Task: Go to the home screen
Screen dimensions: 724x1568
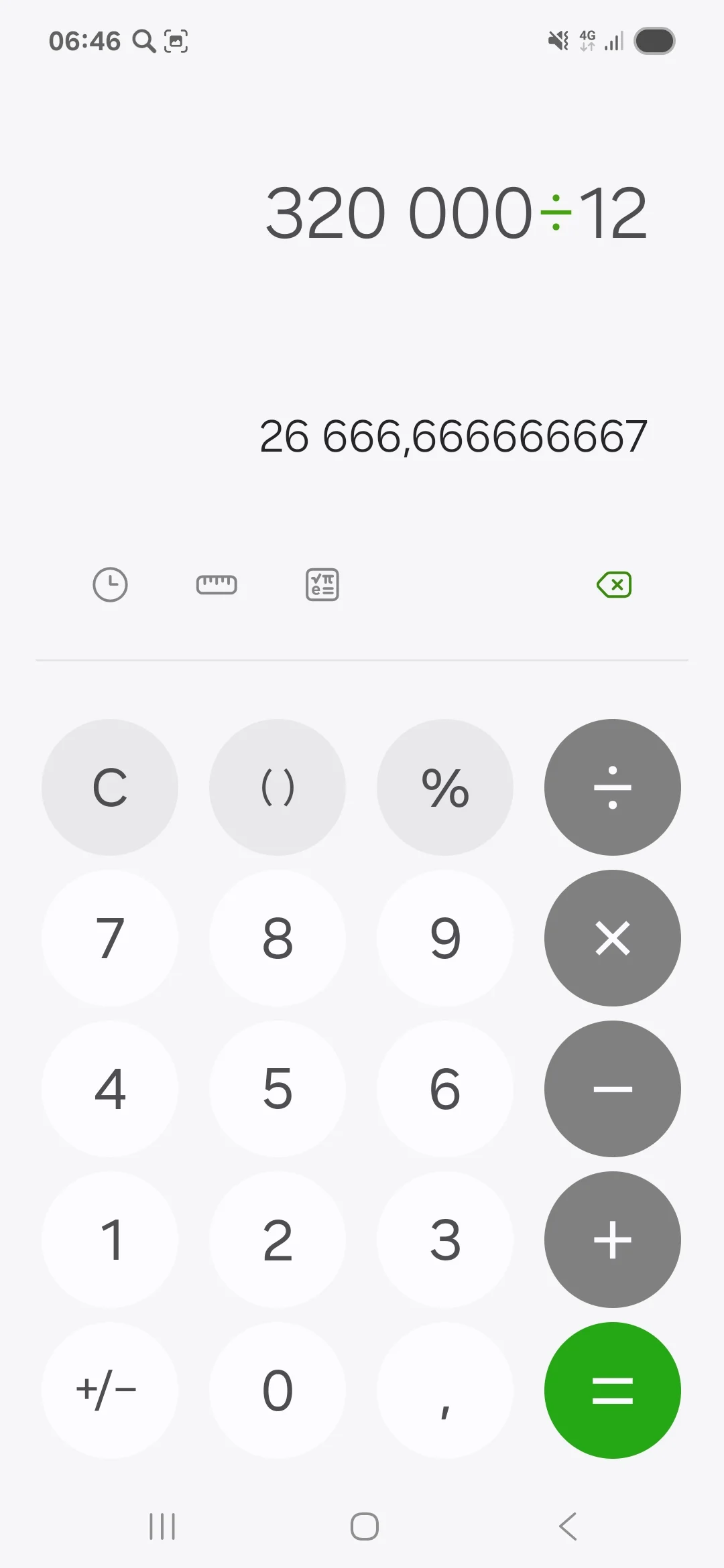Action: pos(365,1526)
